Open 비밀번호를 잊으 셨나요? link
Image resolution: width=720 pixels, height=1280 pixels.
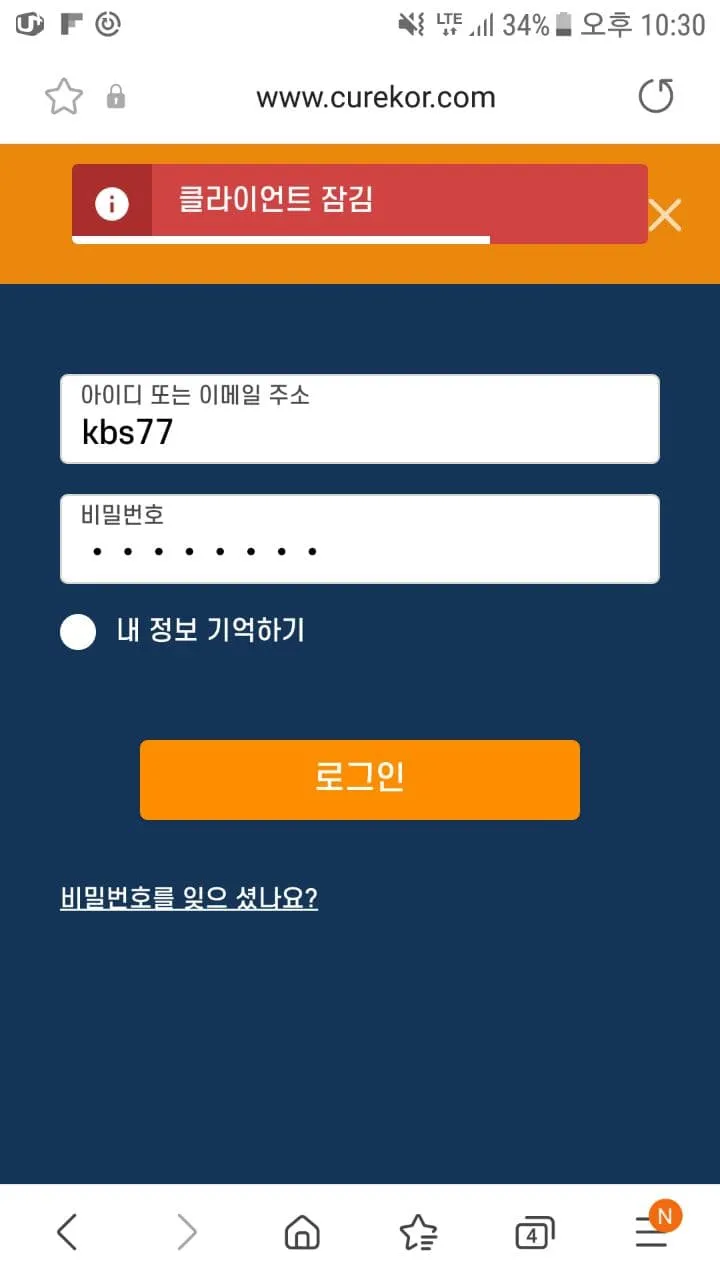click(x=189, y=898)
